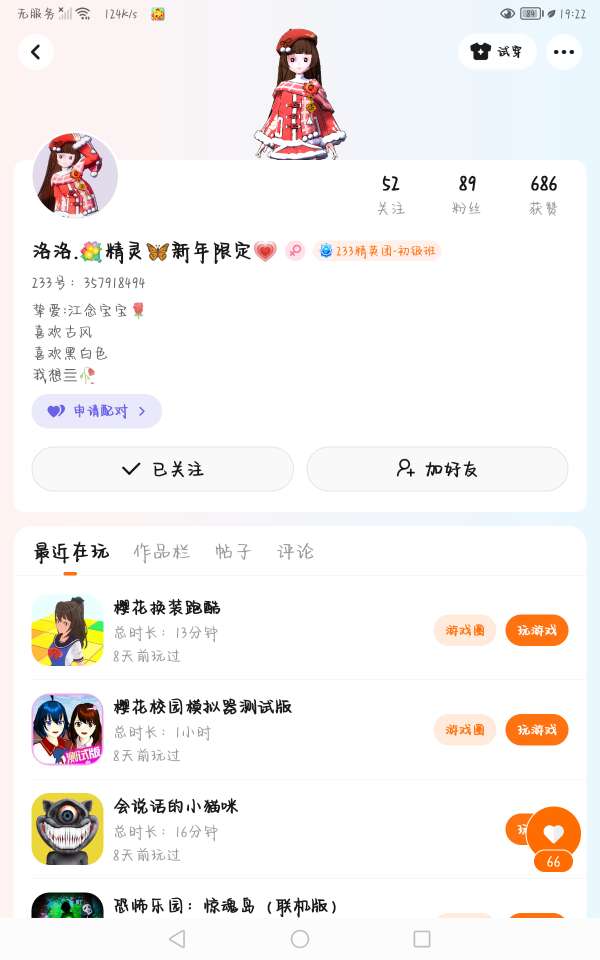Tap the 233精英团-初级班 badge
The width and height of the screenshot is (600, 960).
click(377, 251)
